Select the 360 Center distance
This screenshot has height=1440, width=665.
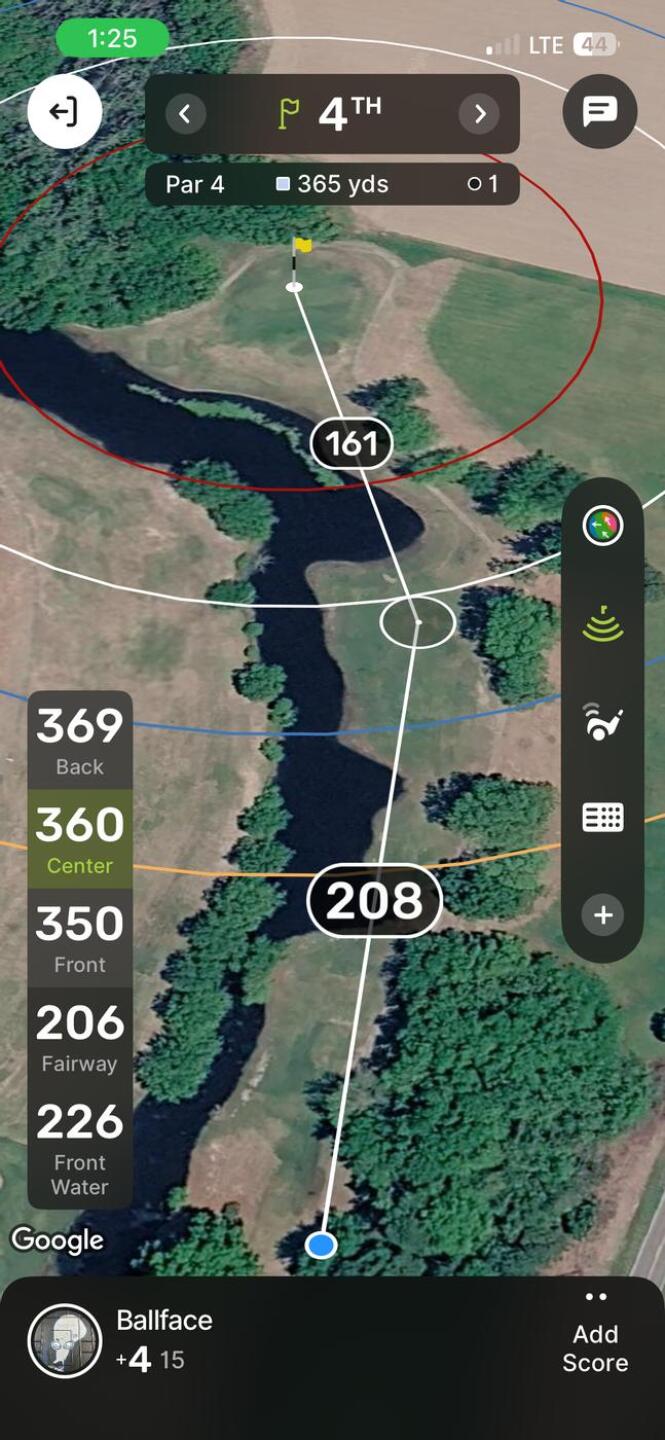pos(80,838)
